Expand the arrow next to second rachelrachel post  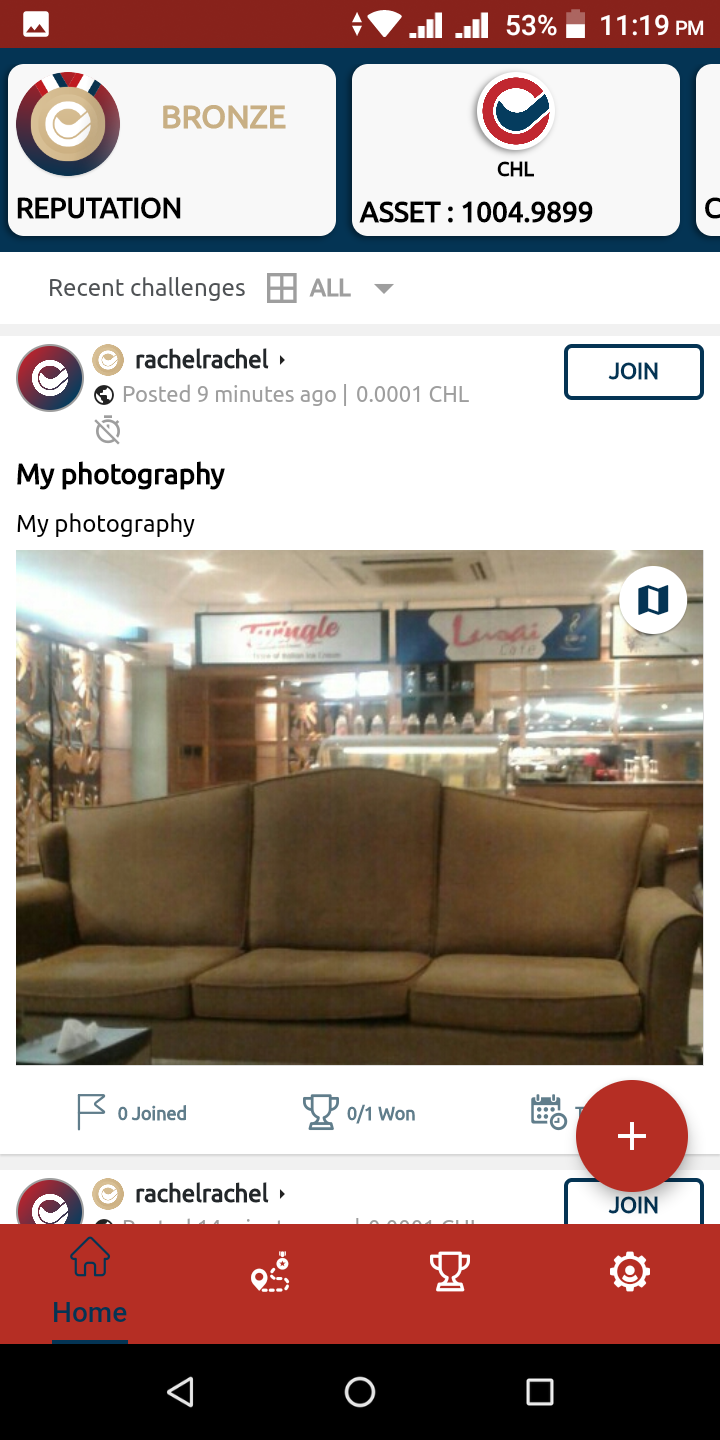pos(283,1193)
